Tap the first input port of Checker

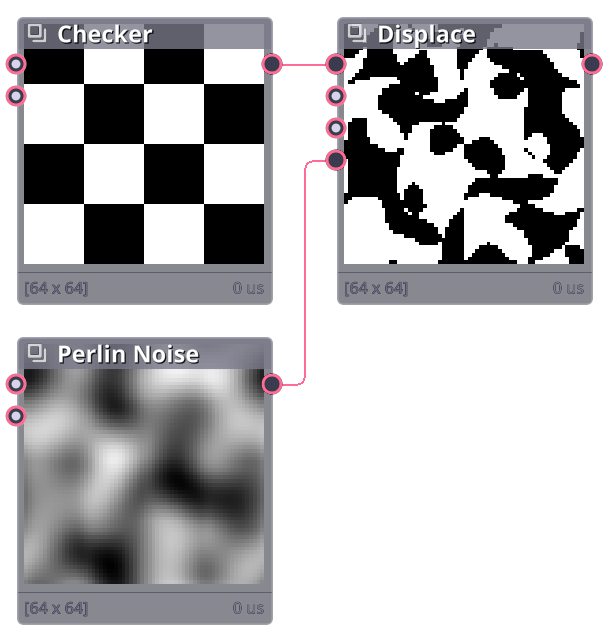point(16,64)
